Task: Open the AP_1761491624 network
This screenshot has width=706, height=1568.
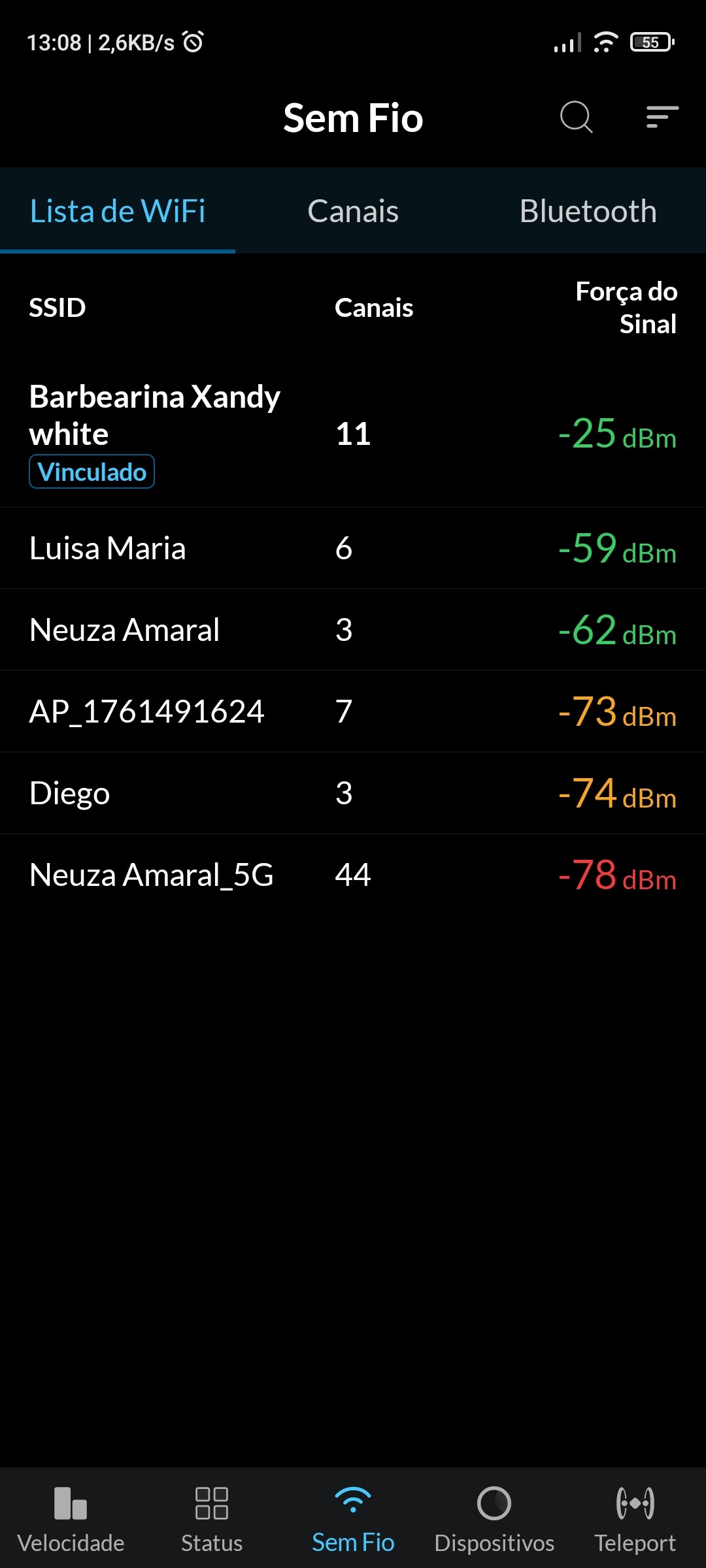Action: [x=353, y=711]
